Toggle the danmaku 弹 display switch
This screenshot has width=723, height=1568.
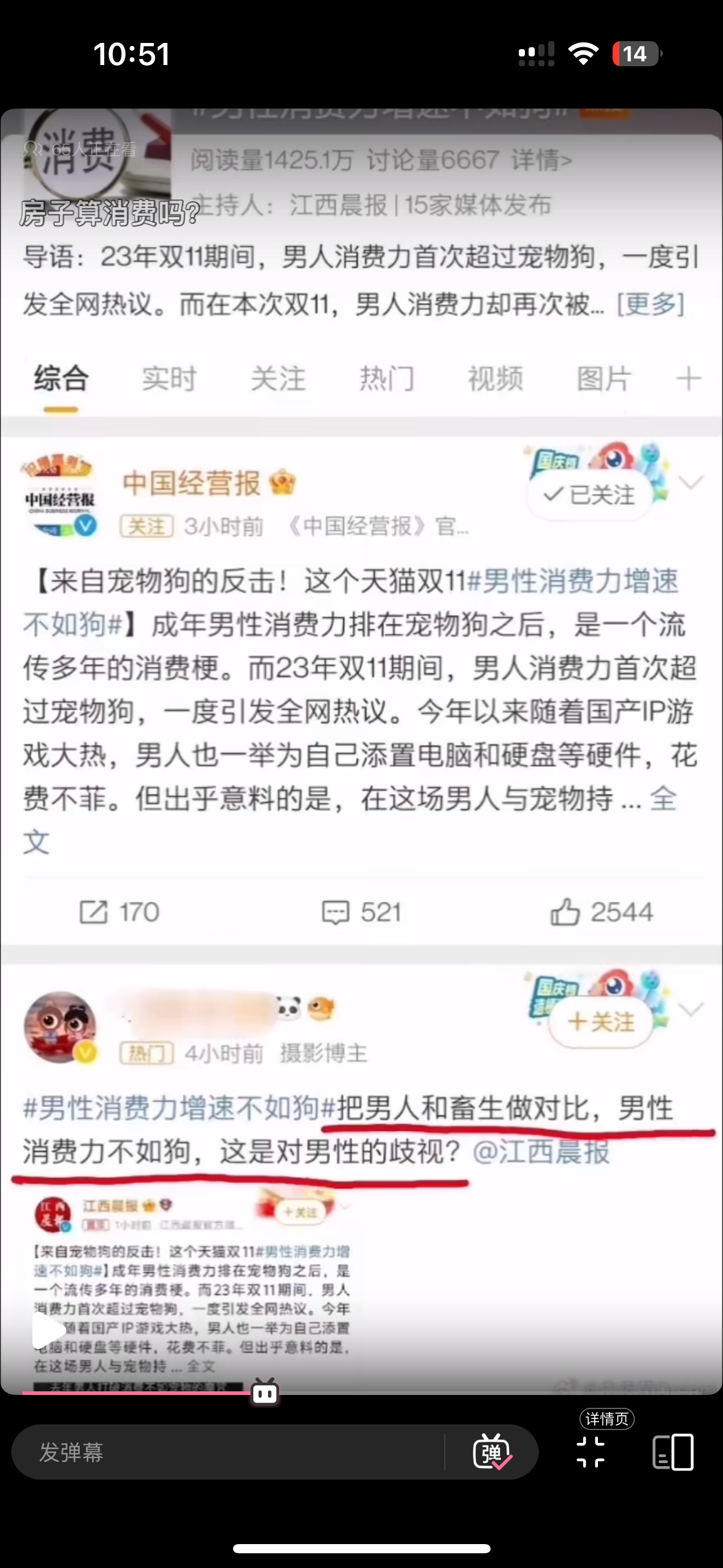coord(492,1452)
